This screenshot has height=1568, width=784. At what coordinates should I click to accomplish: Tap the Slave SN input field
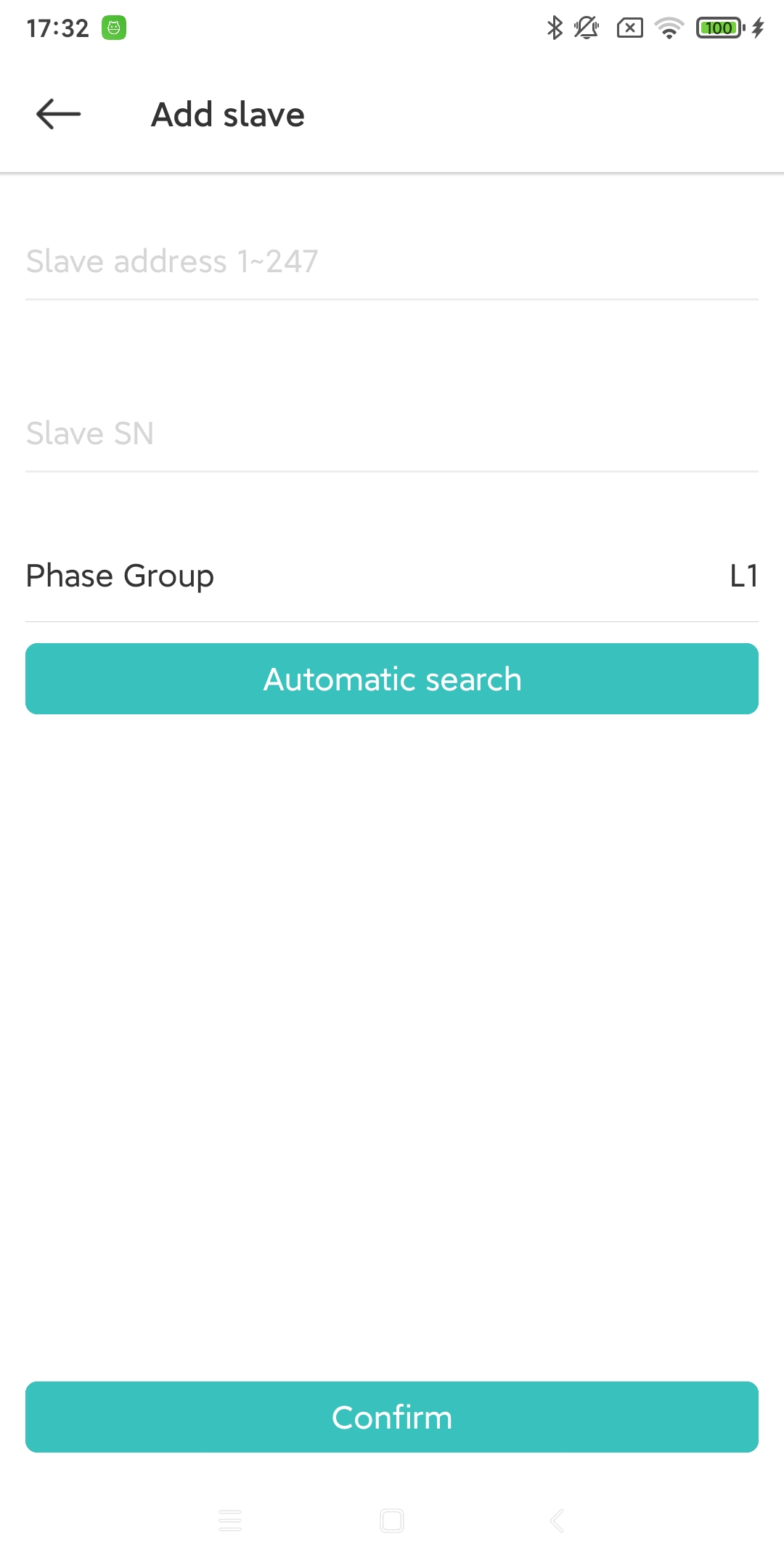tap(392, 433)
